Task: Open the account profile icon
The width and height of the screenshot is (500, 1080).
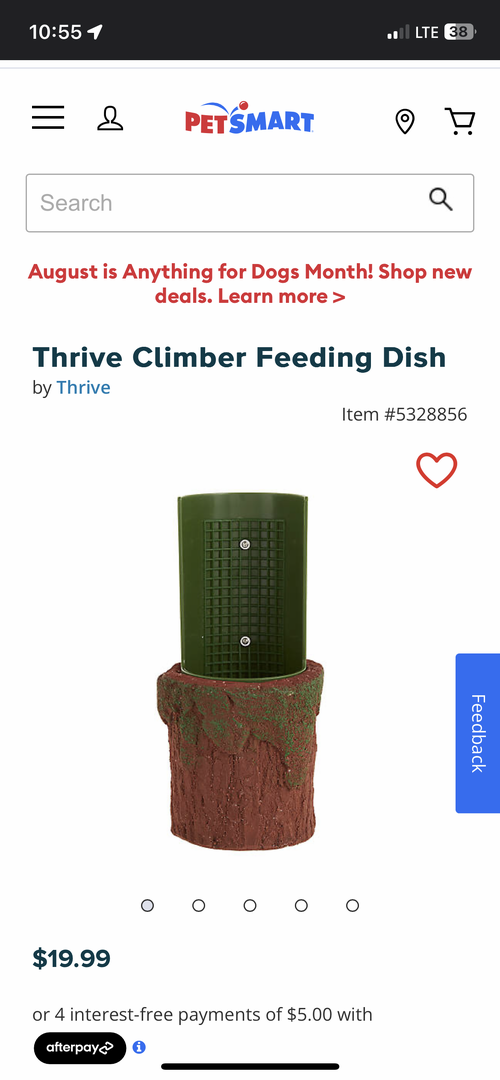Action: 110,118
